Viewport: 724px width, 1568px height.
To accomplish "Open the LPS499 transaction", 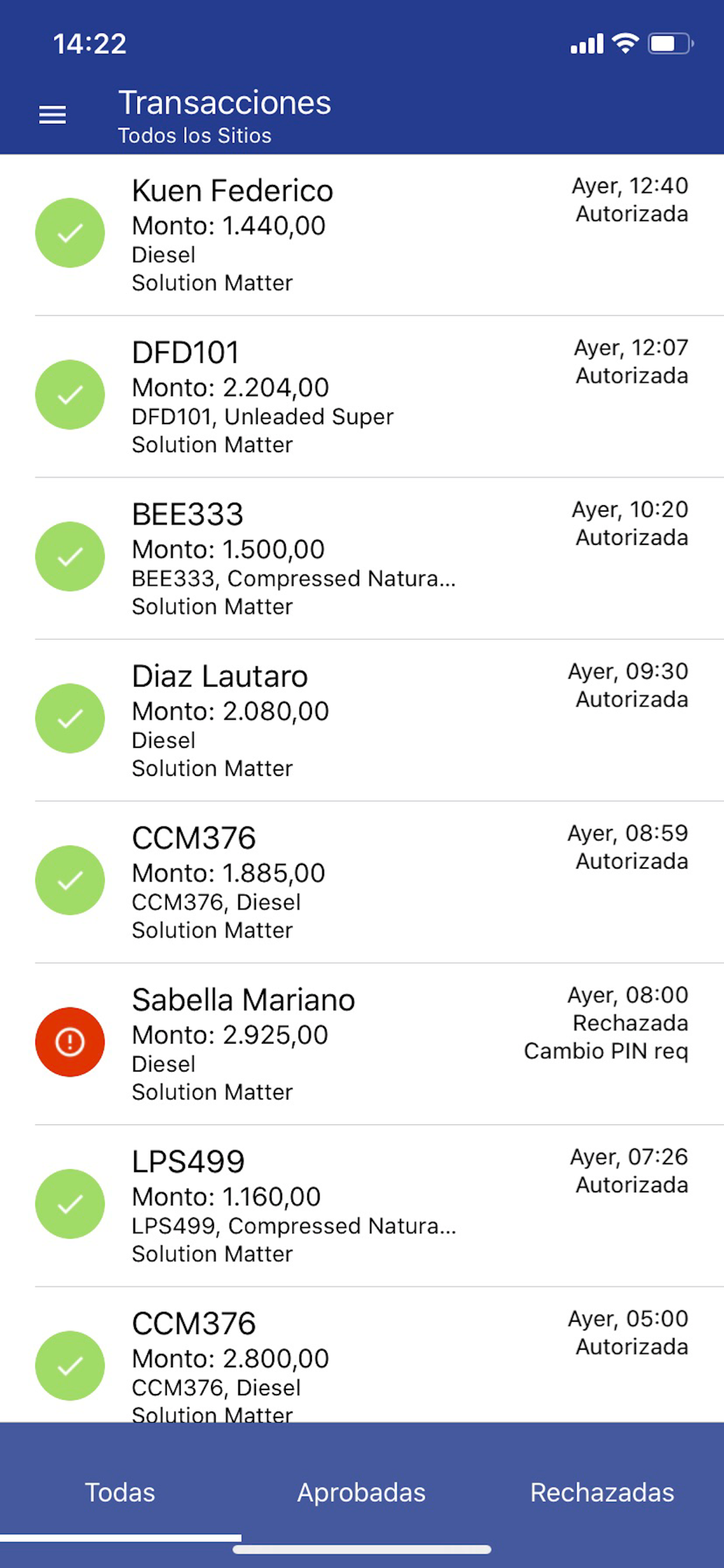I will point(362,1206).
